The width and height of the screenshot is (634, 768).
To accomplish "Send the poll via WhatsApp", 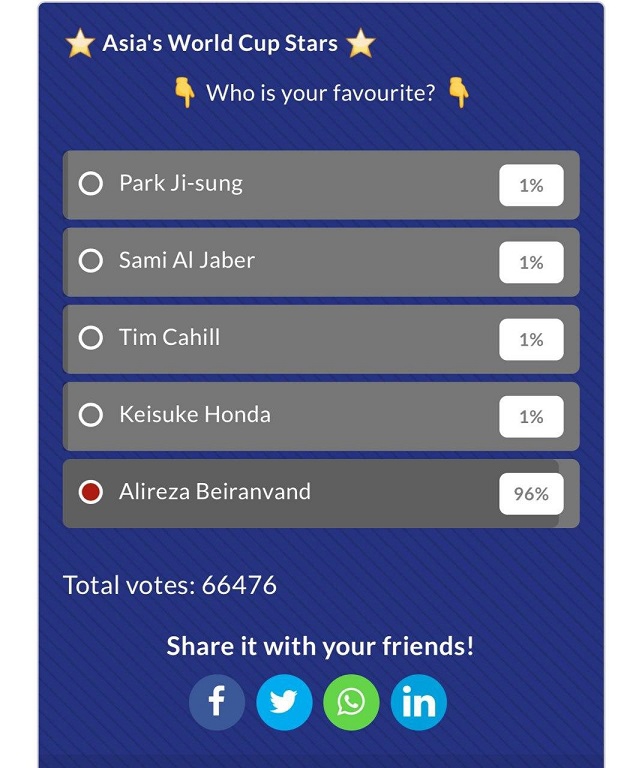I will click(x=351, y=702).
